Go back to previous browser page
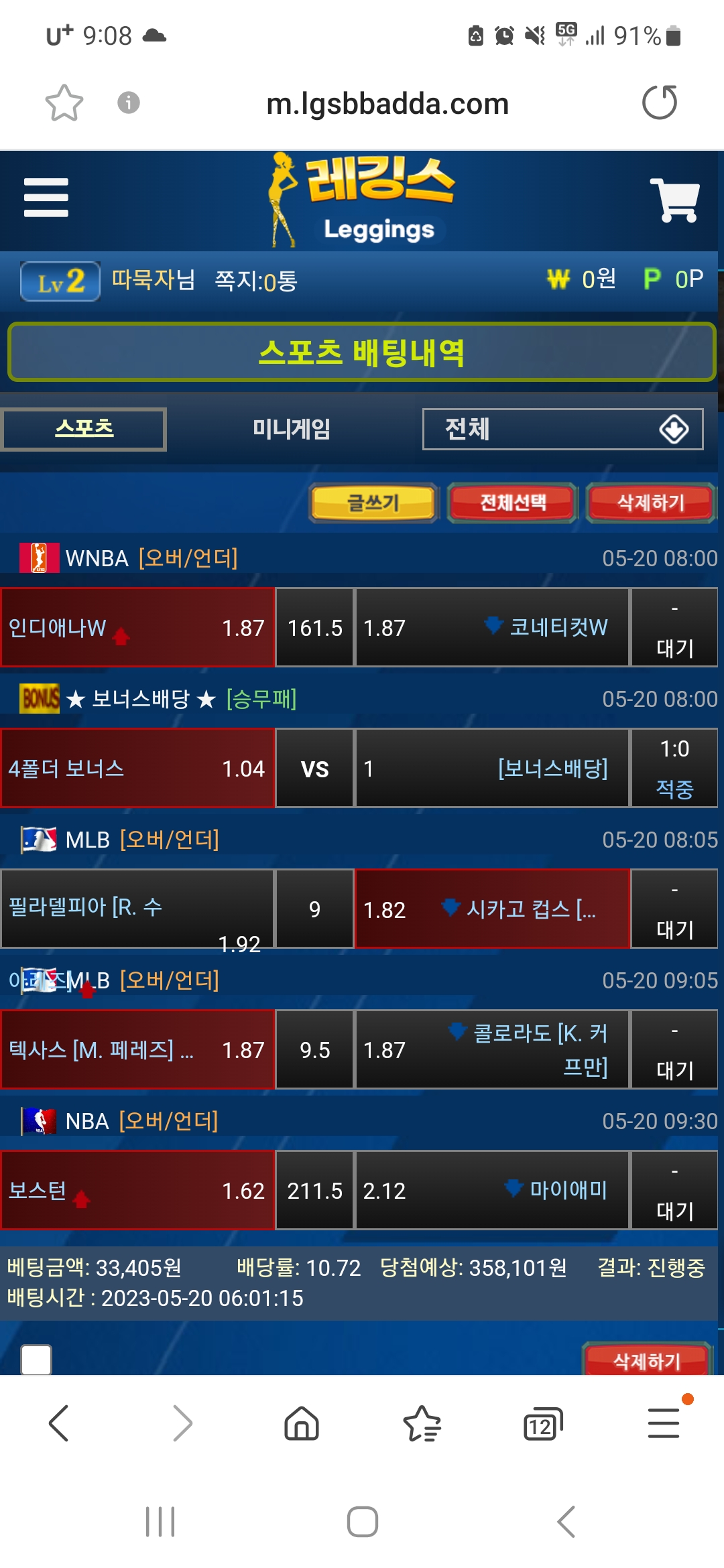 click(x=59, y=1423)
